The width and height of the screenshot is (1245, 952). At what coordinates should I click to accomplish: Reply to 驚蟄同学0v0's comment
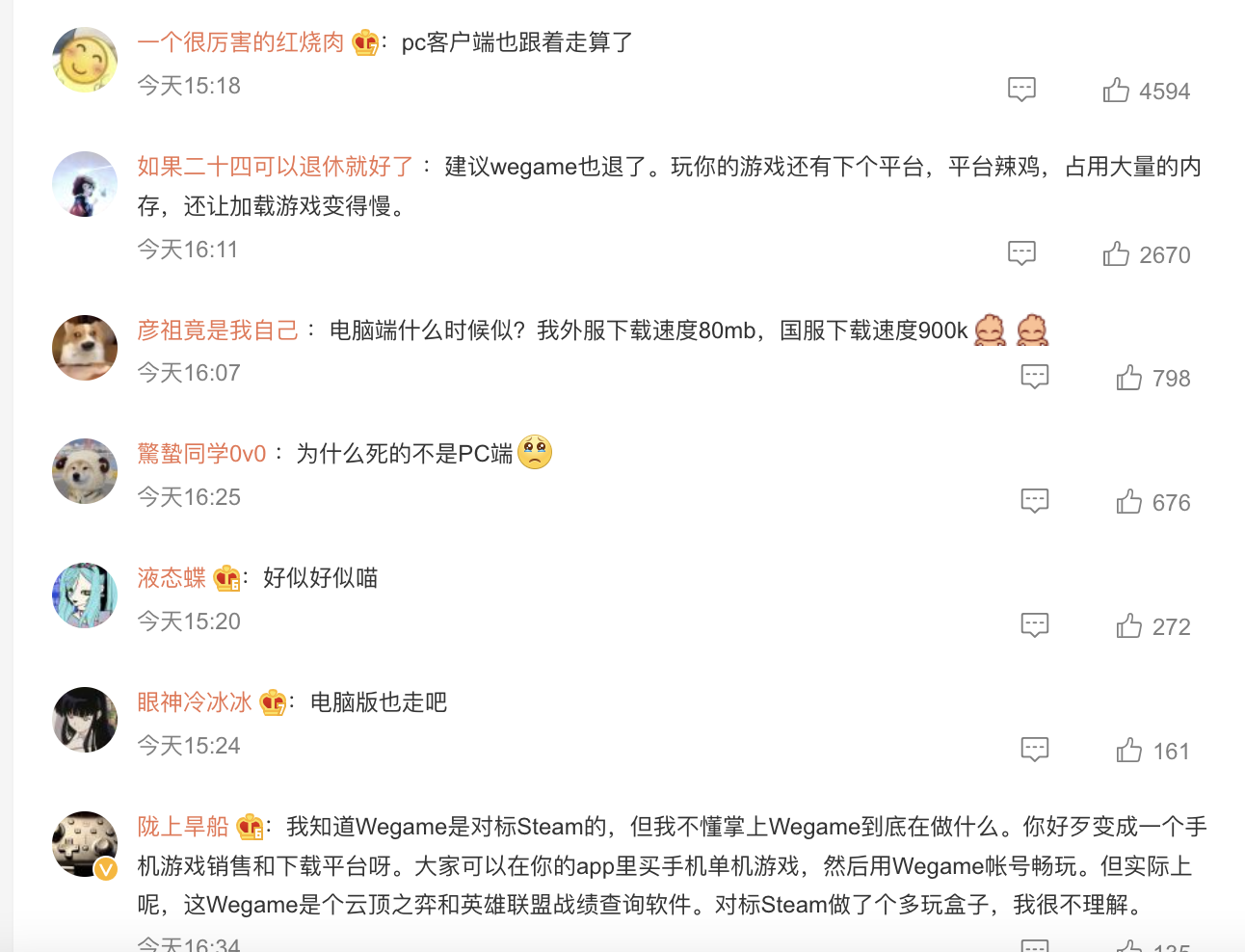tap(1034, 501)
